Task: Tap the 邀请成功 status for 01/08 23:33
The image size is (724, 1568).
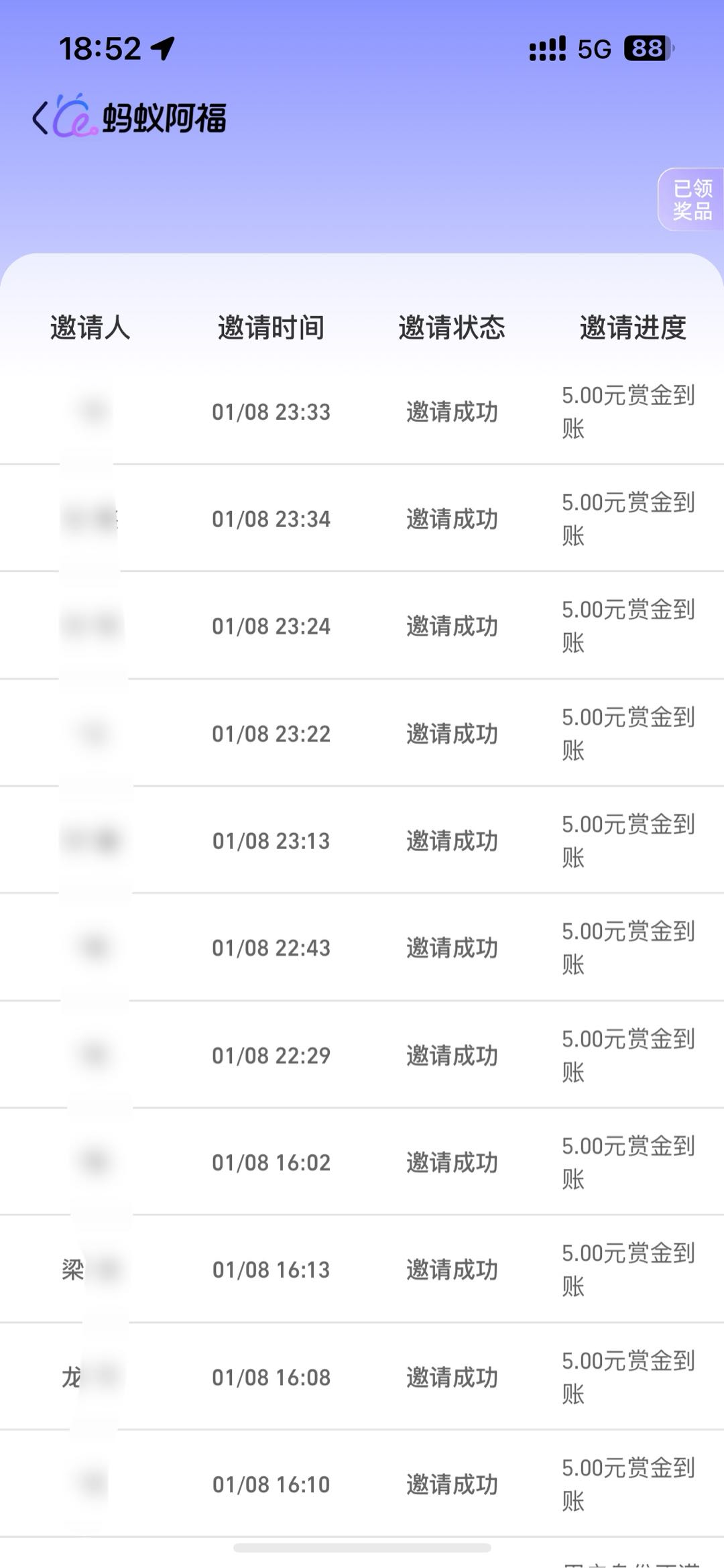Action: [452, 412]
